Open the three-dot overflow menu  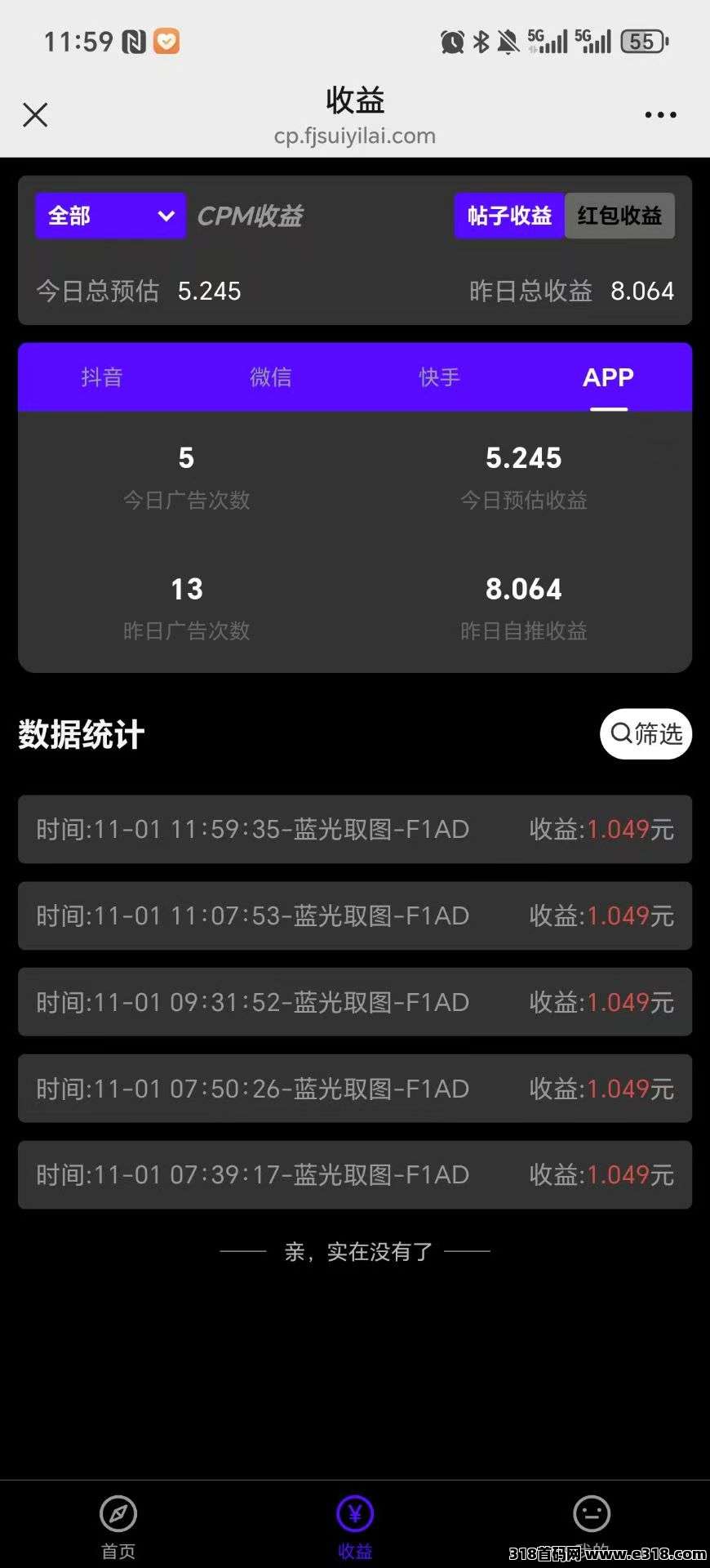[660, 115]
